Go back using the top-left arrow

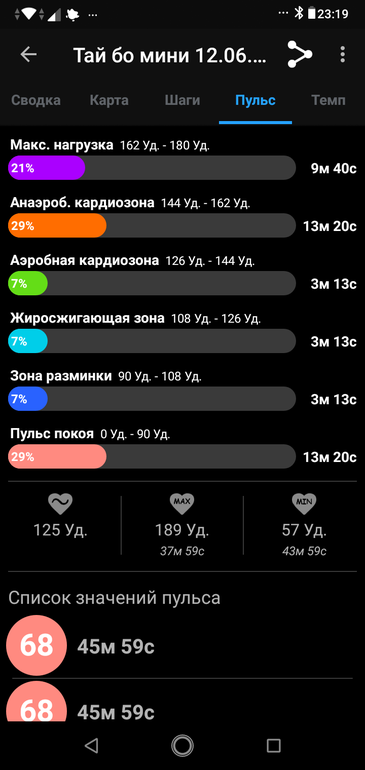28,55
